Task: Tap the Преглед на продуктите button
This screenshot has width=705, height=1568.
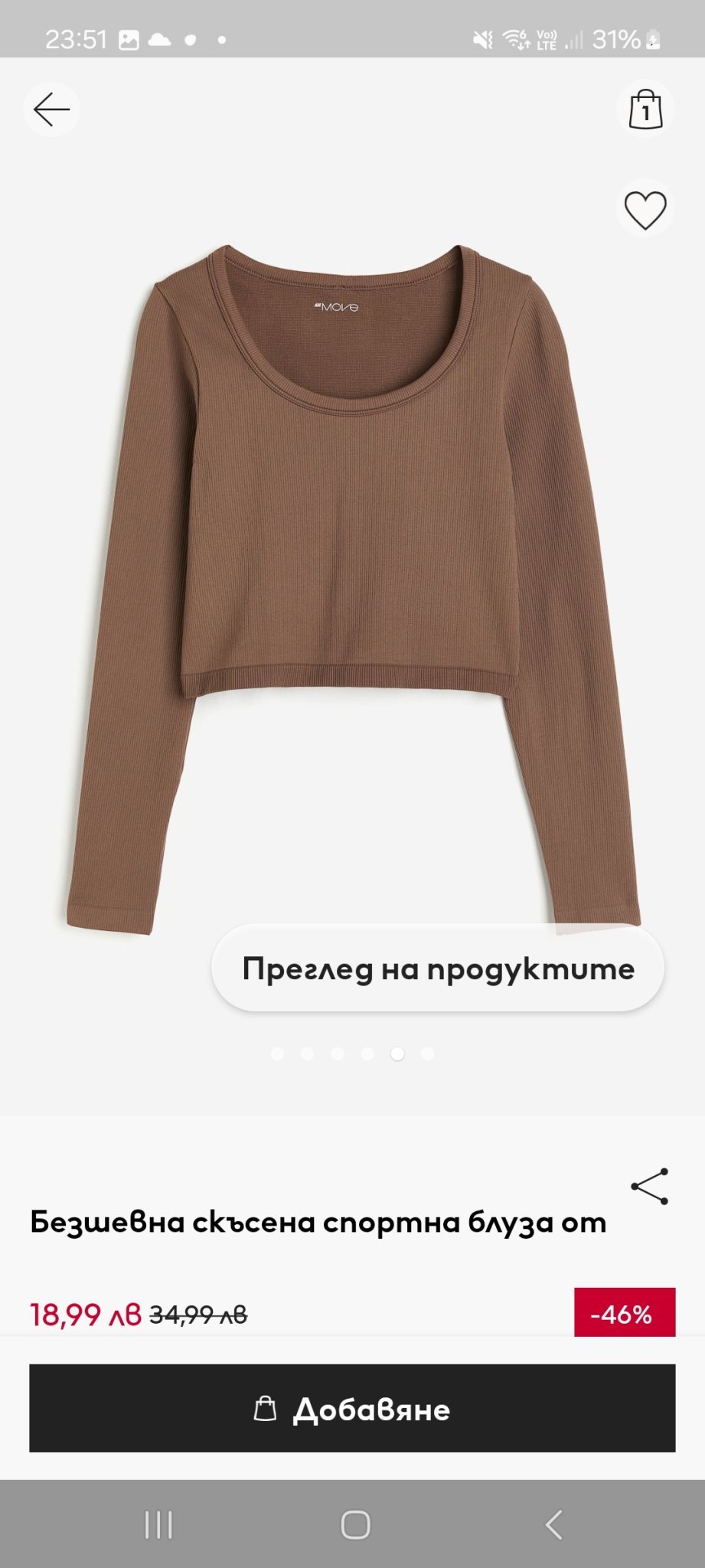Action: [x=438, y=969]
